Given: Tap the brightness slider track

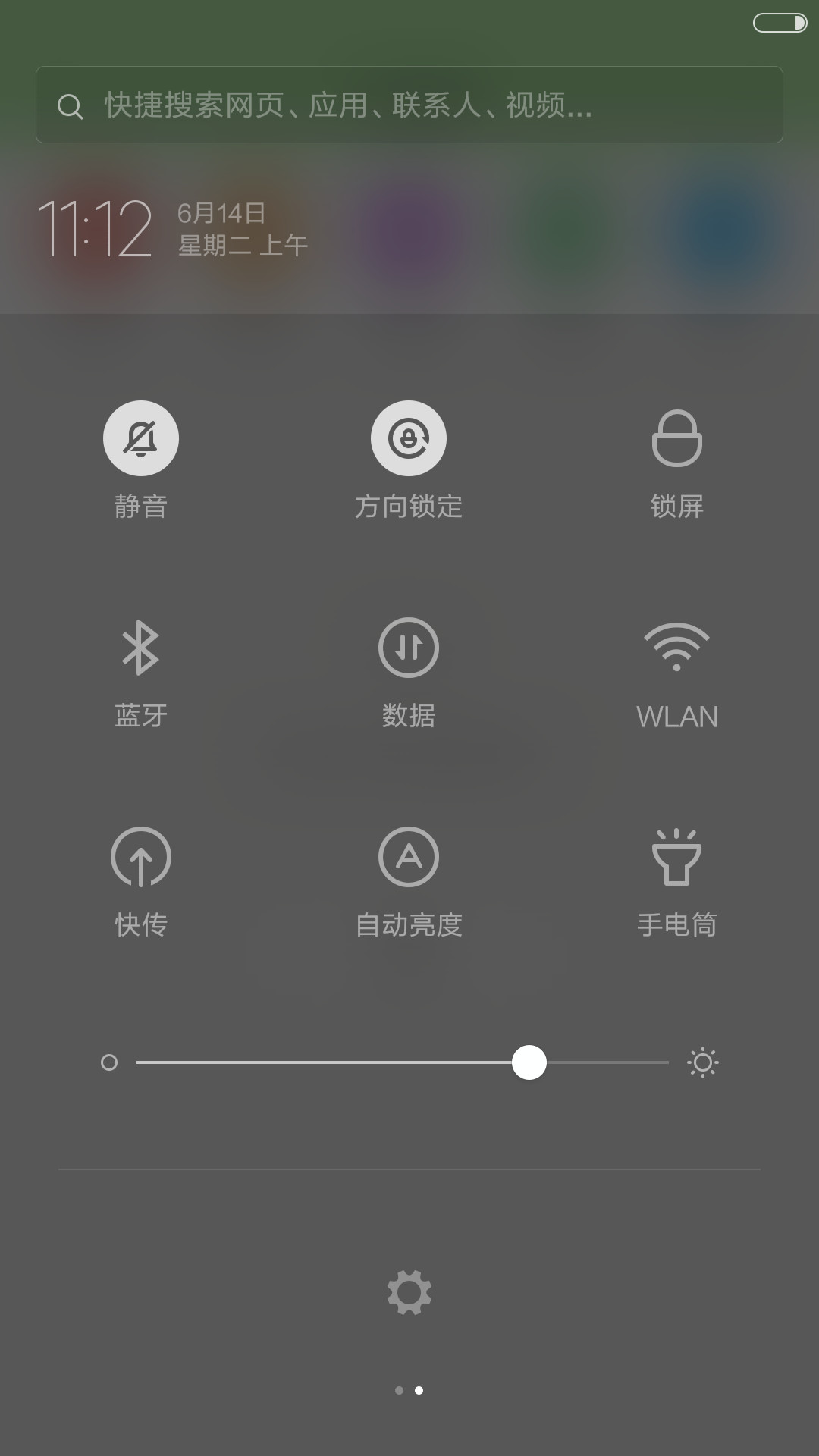Looking at the screenshot, I should (402, 1062).
